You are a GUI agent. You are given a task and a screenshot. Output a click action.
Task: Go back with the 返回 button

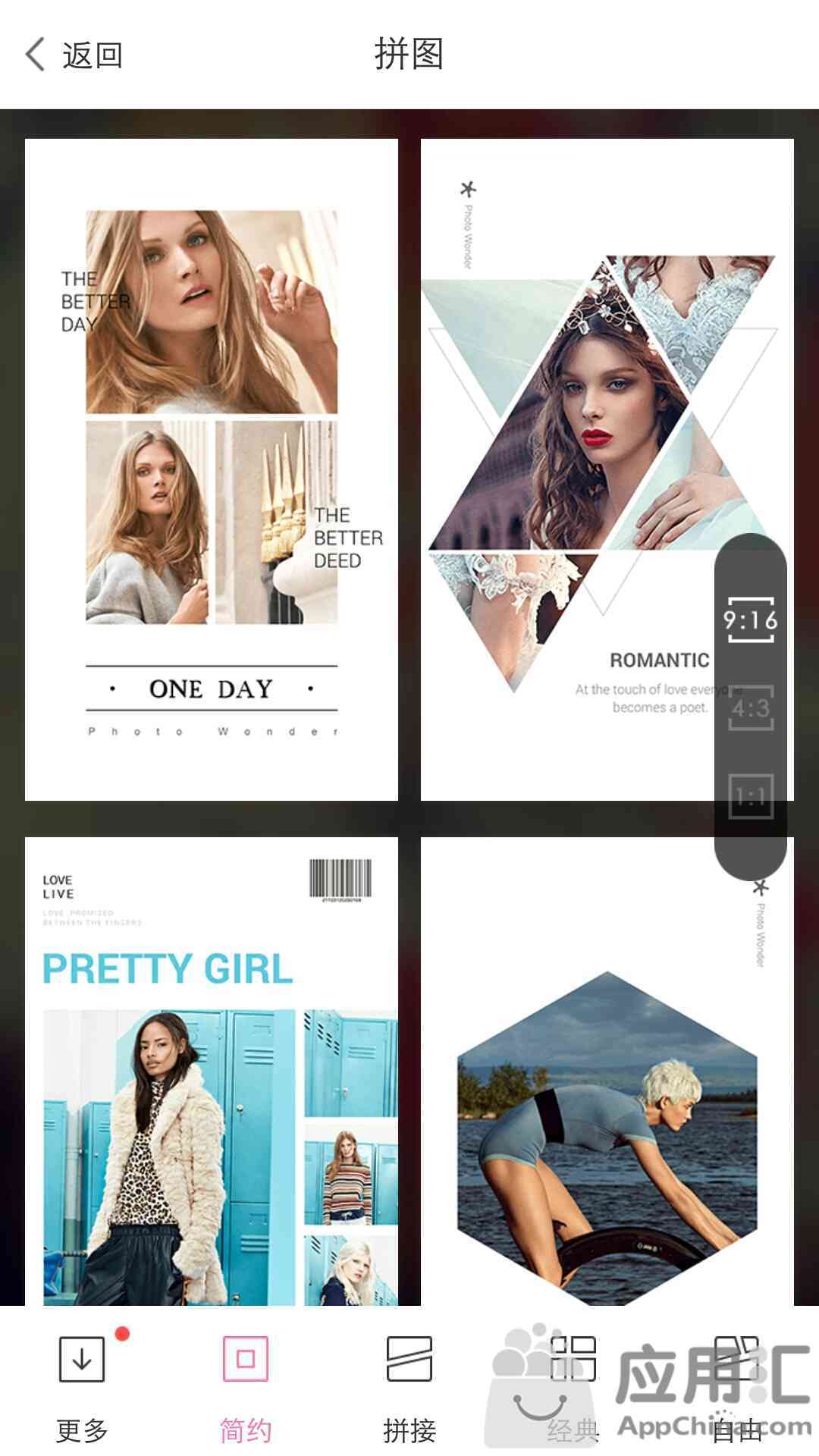pyautogui.click(x=74, y=55)
